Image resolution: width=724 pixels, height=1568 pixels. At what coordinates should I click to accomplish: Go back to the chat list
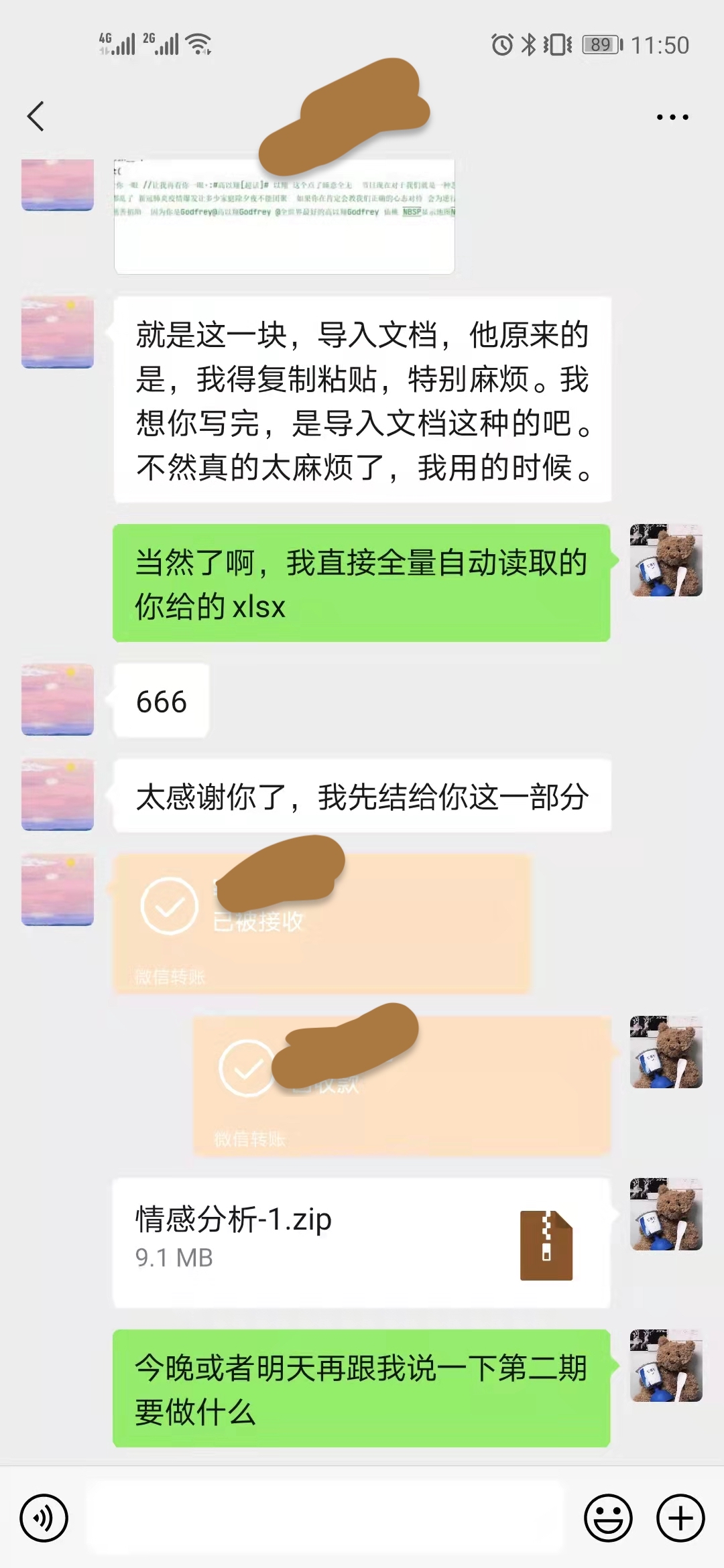[x=36, y=117]
